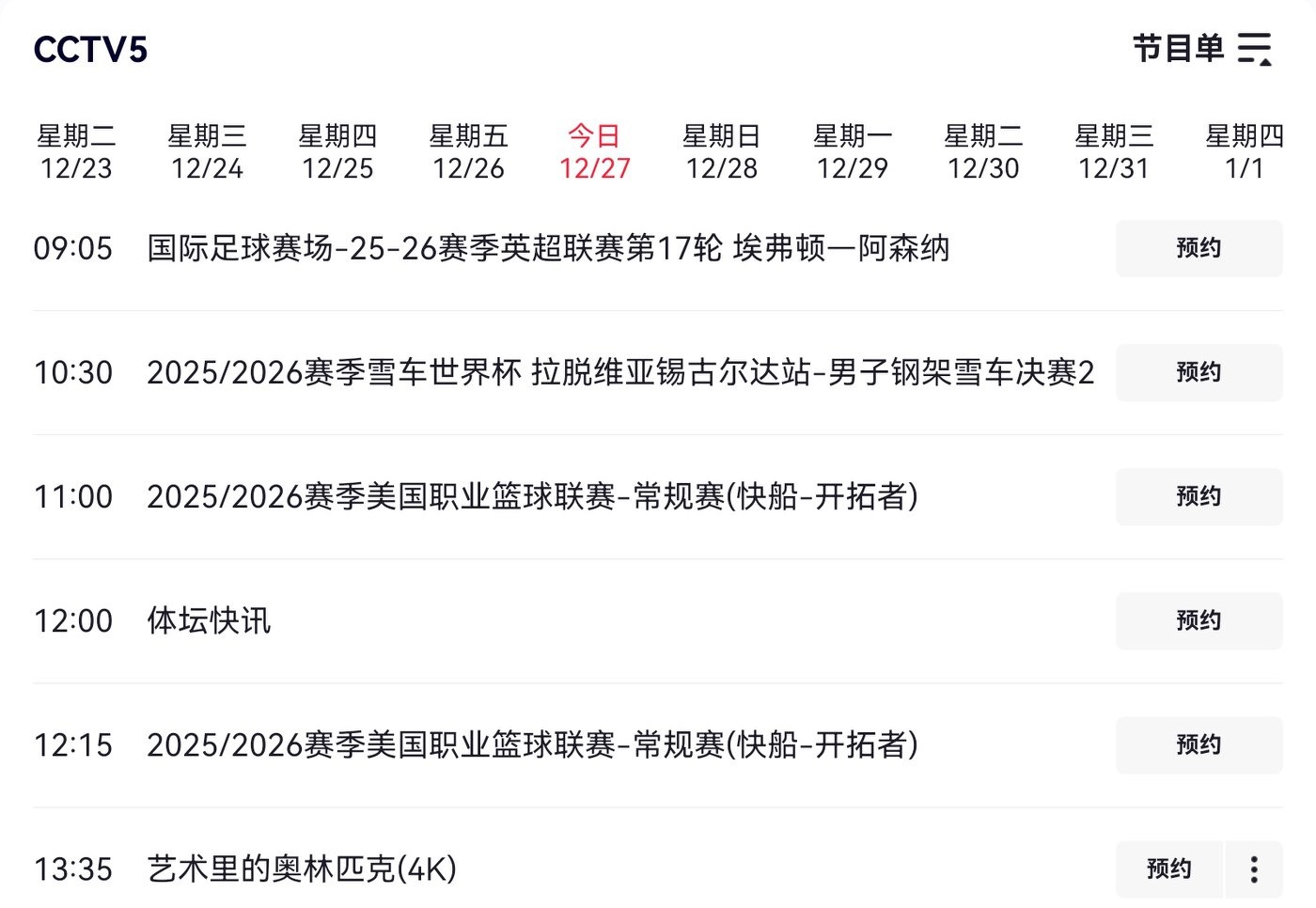Tap 预约 for the 10:30 雪车世界杯 program
Screen dimensions: 1316x908
[x=1198, y=372]
